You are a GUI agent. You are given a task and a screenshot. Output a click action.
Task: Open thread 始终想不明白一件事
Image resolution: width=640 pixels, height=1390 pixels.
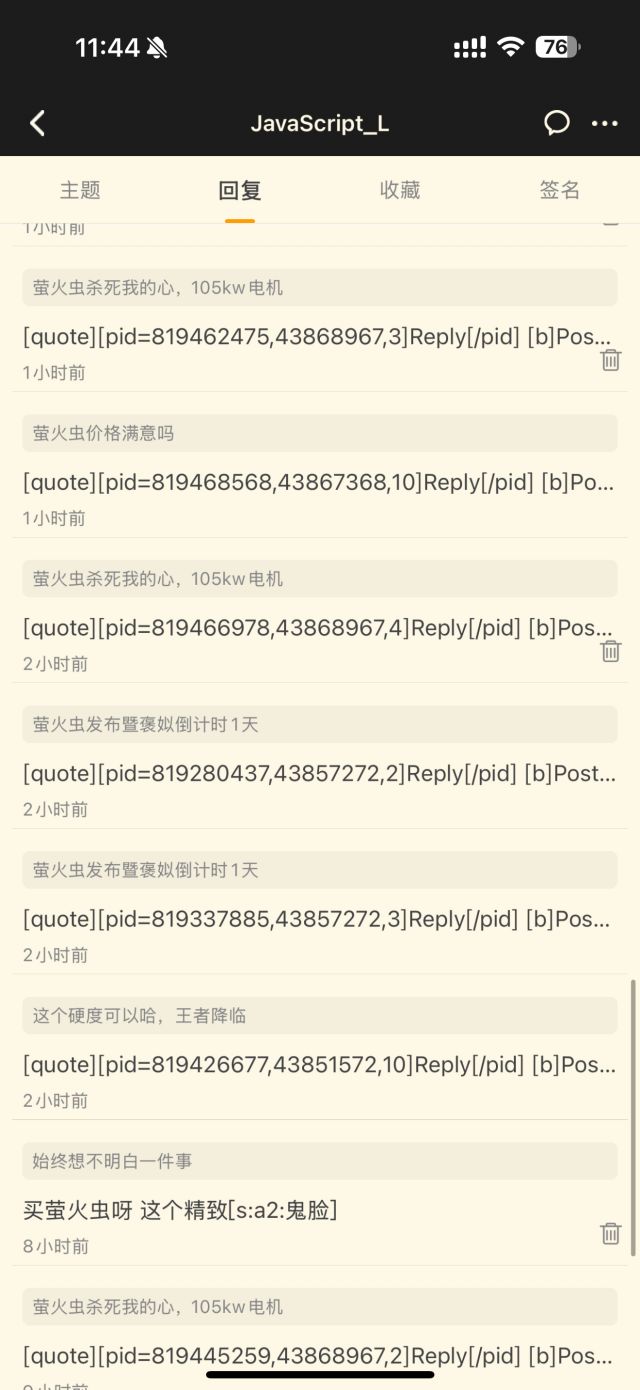pos(319,1161)
